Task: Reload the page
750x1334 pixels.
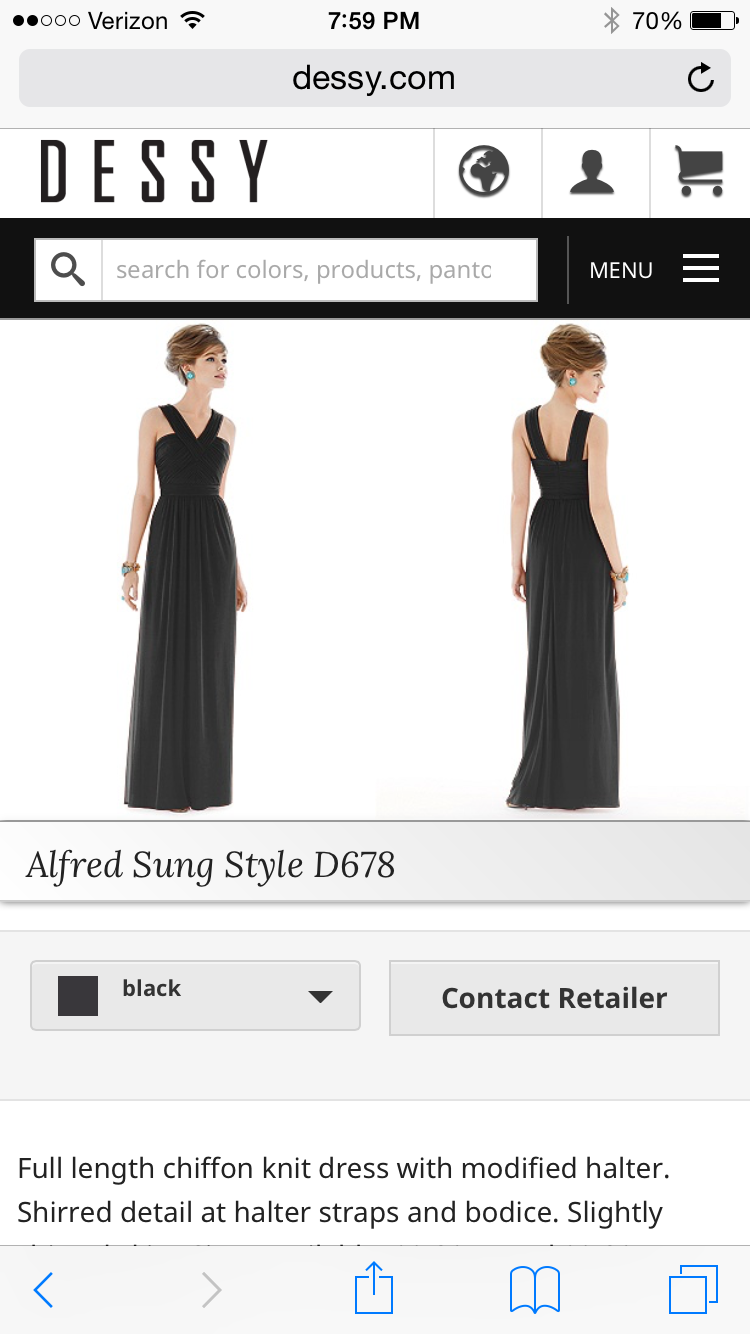Action: [701, 78]
